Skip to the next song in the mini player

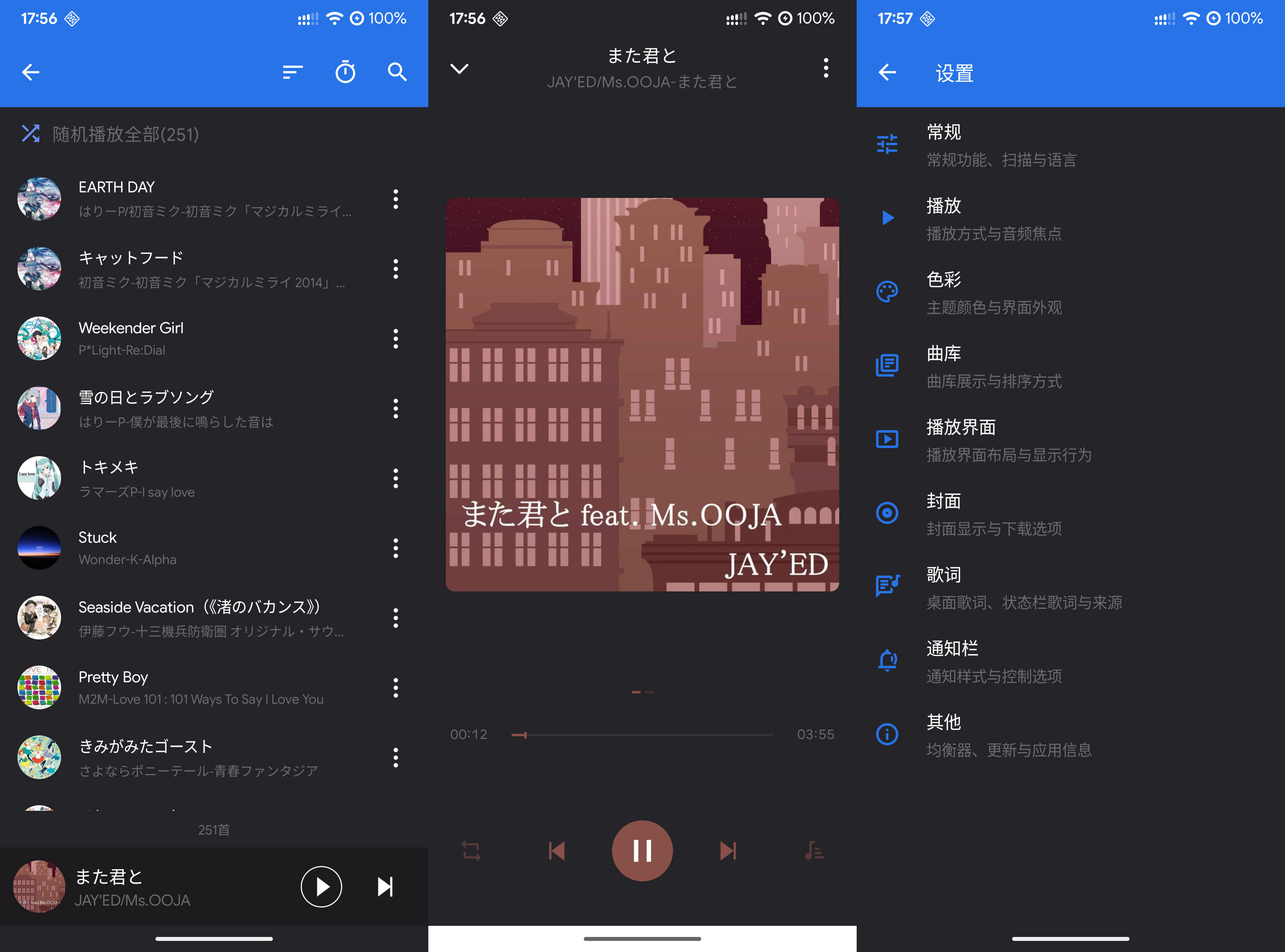pos(385,886)
